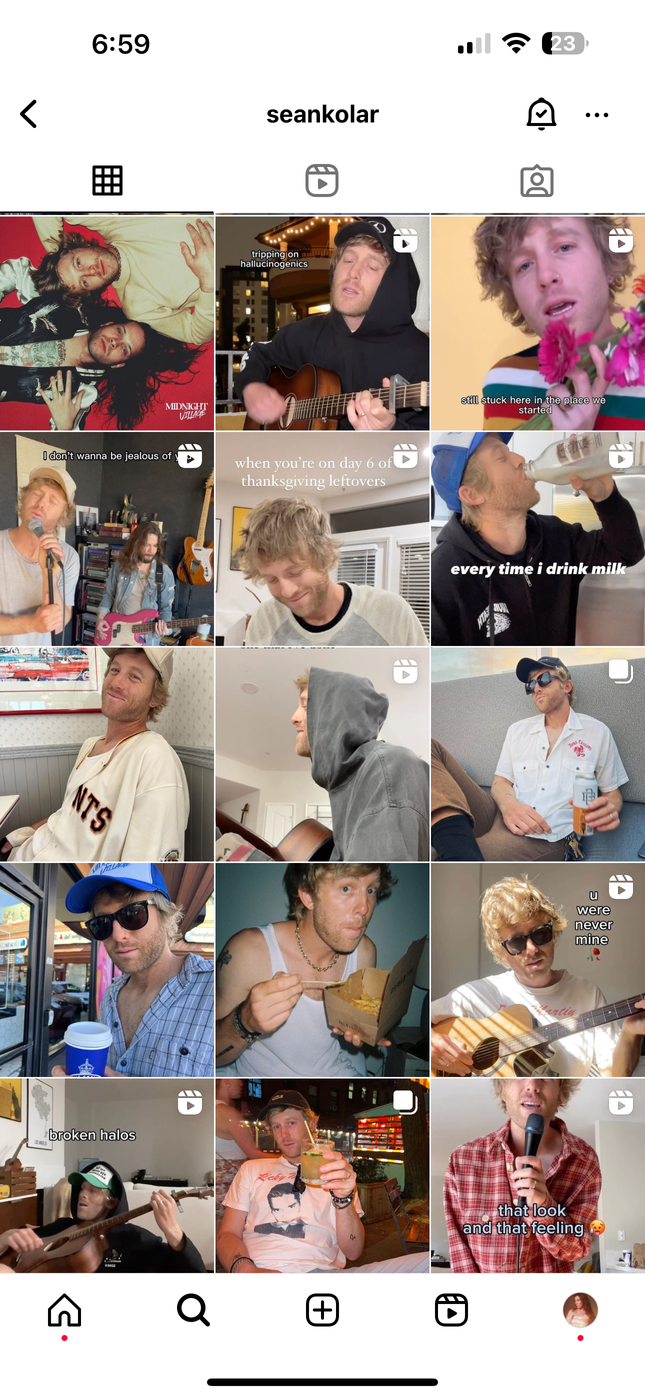The width and height of the screenshot is (645, 1398).
Task: Open the 'every time i drink milk' reel
Action: [x=538, y=538]
